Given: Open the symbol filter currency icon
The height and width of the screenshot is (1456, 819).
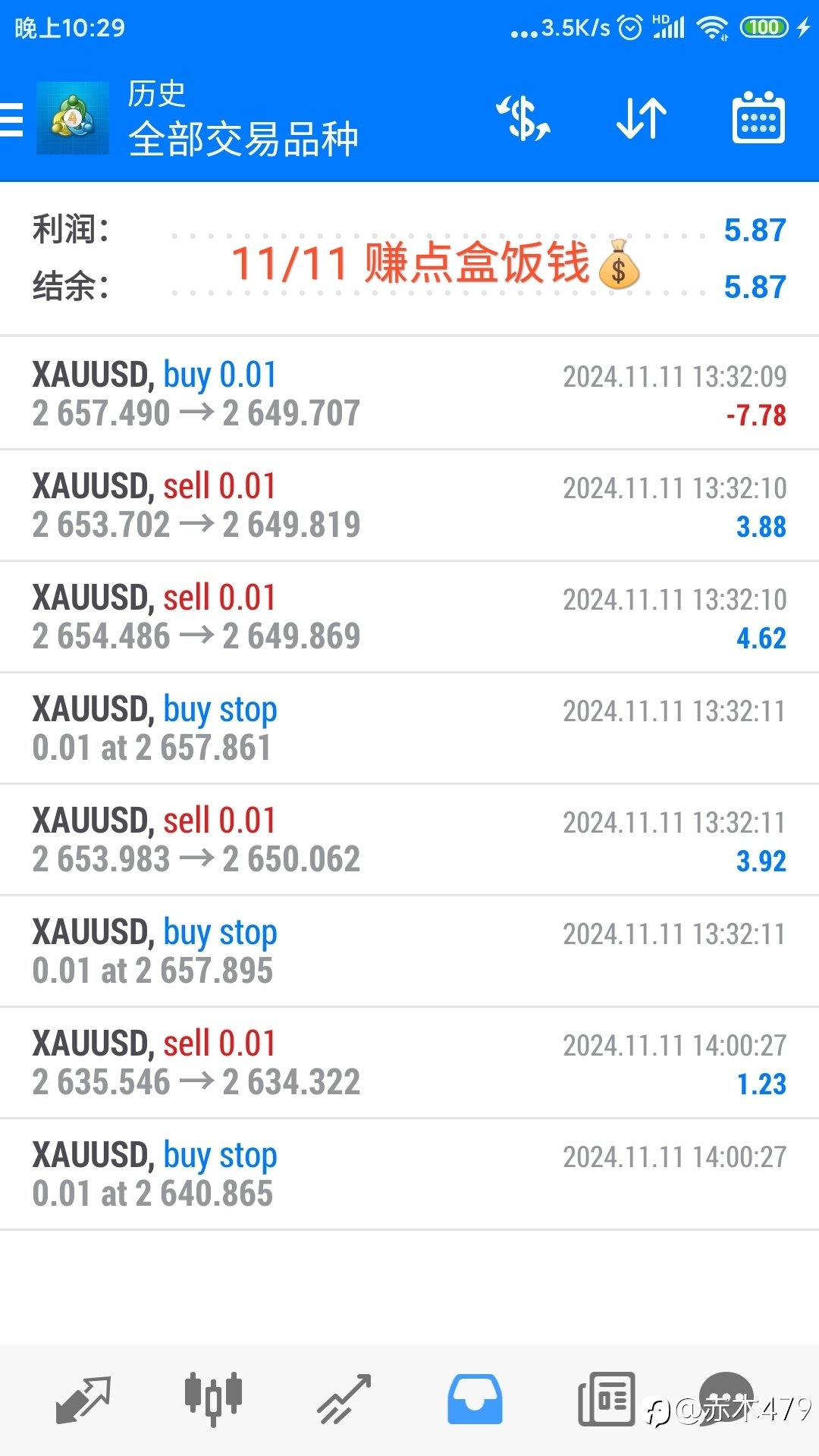Looking at the screenshot, I should coord(523,119).
